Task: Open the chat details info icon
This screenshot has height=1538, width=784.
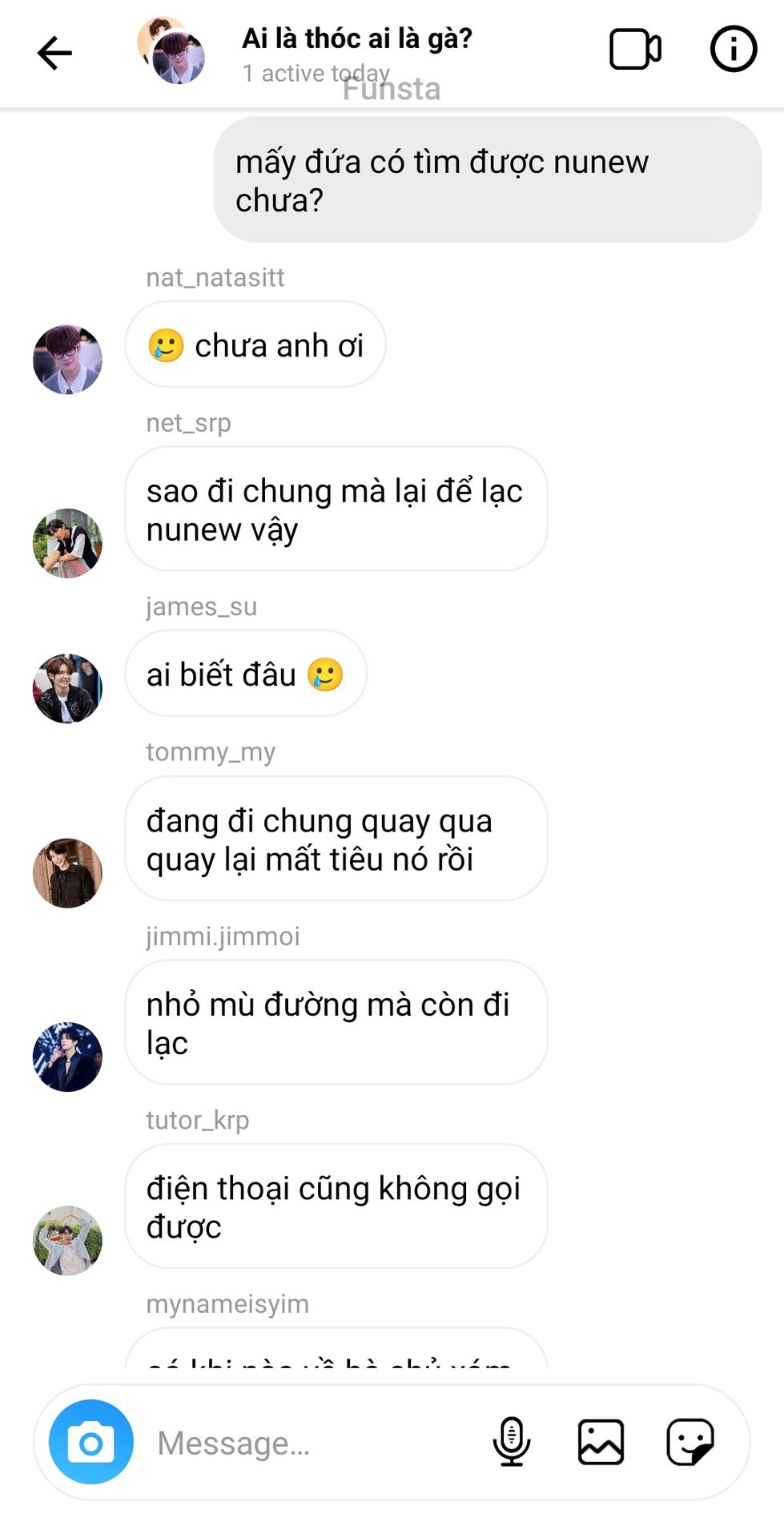Action: click(733, 50)
